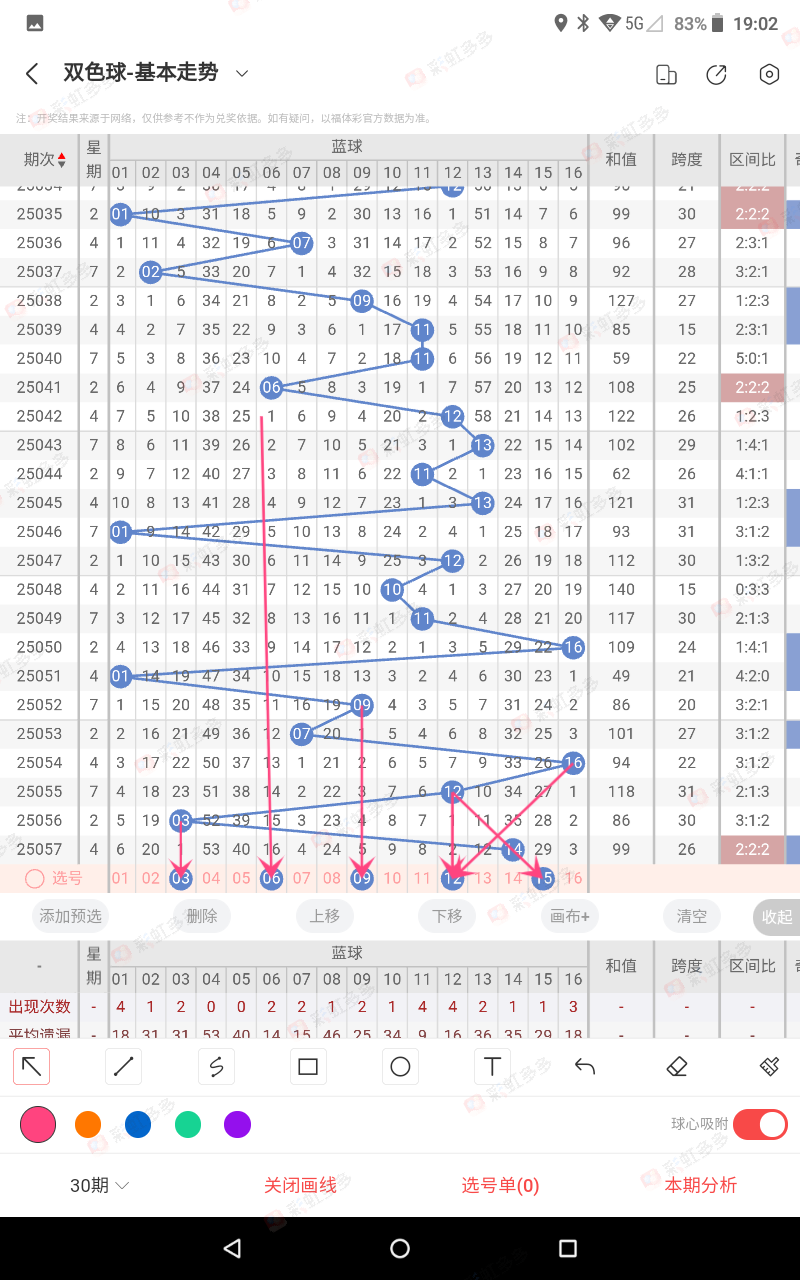Viewport: 800px width, 1280px height.
Task: Tap 关闭画线 to stop drawing
Action: [300, 1185]
